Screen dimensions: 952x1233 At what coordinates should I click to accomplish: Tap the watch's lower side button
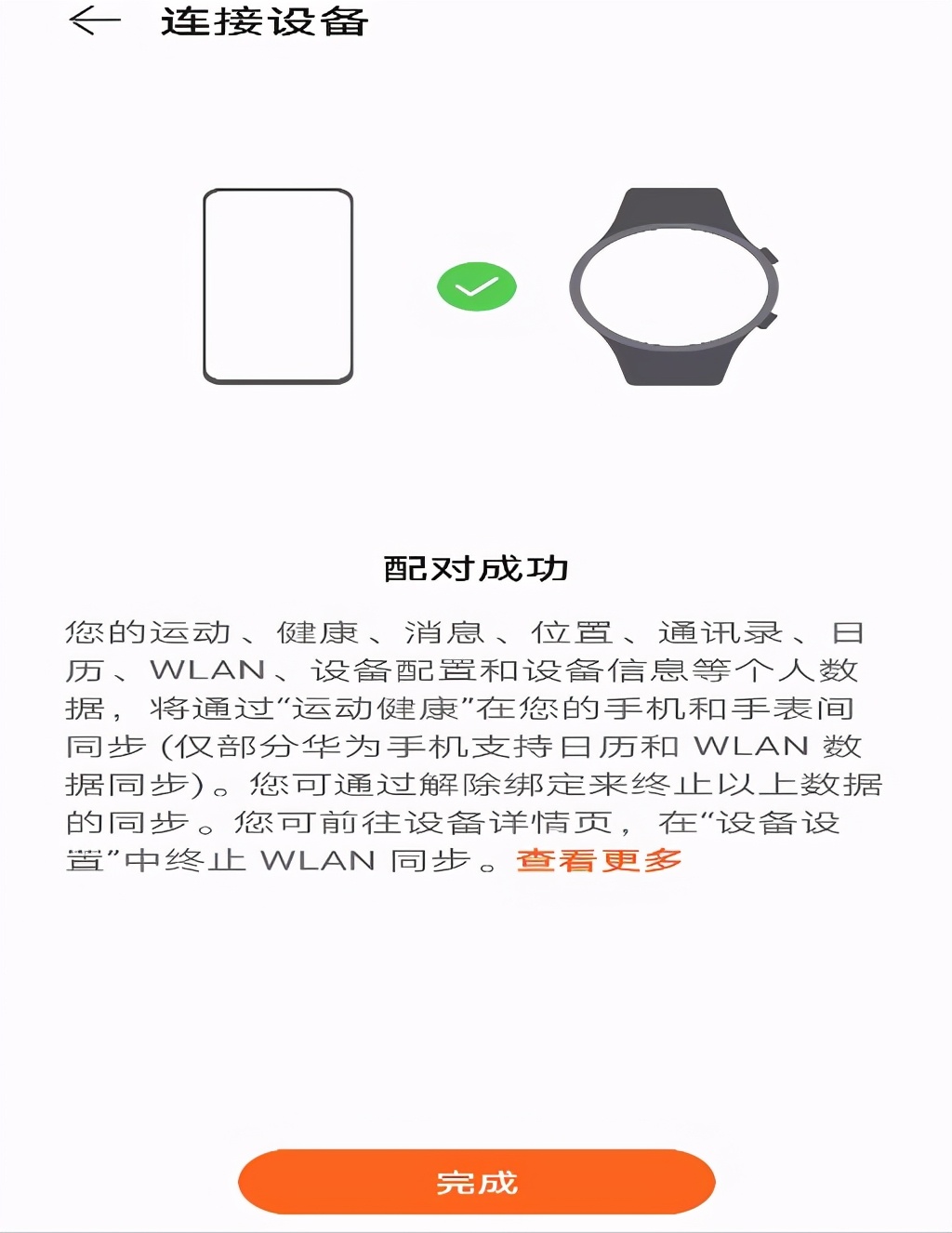click(766, 321)
